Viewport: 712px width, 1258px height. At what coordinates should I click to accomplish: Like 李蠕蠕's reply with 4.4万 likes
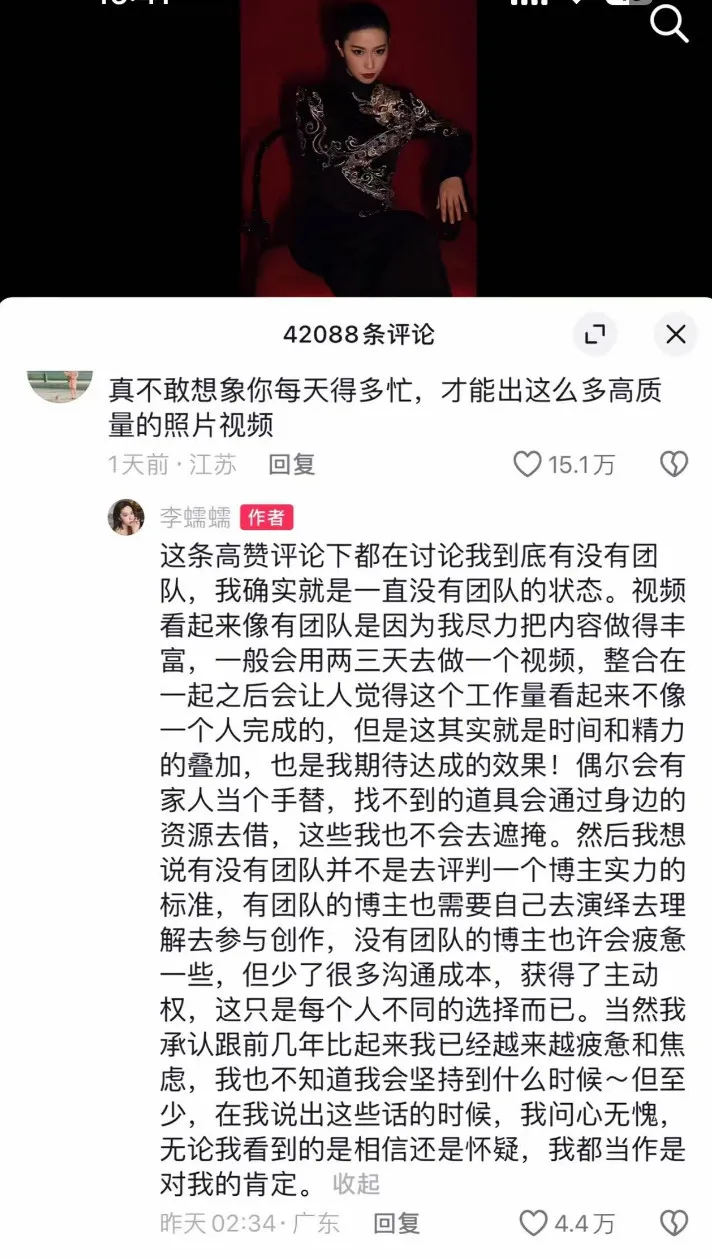click(x=534, y=1223)
